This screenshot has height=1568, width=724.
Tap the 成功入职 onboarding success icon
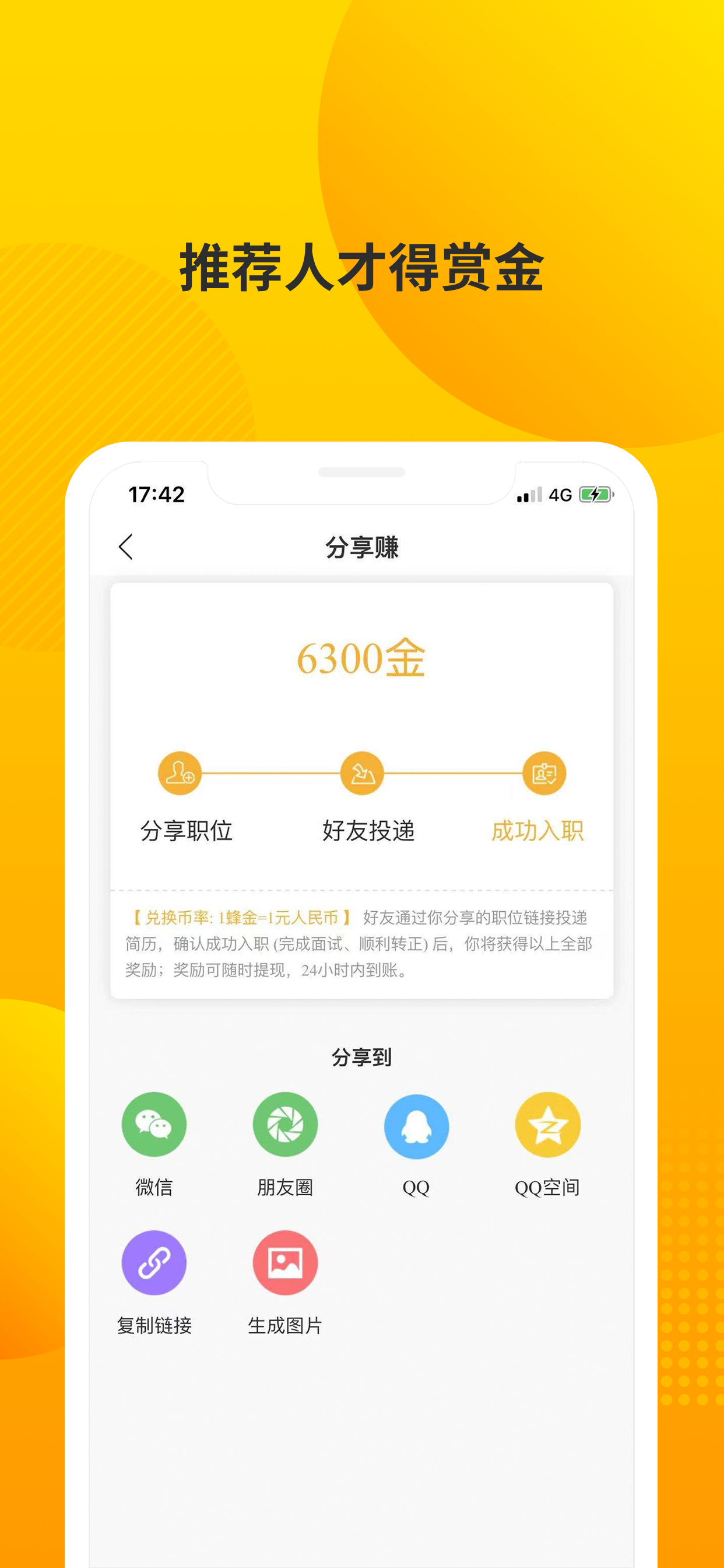coord(544,773)
